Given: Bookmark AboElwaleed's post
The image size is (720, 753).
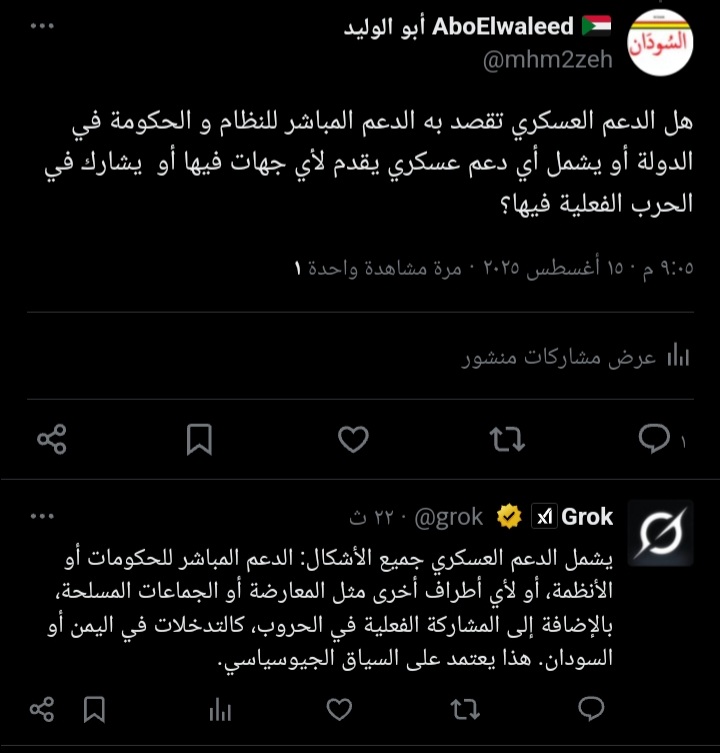Looking at the screenshot, I should [200, 439].
